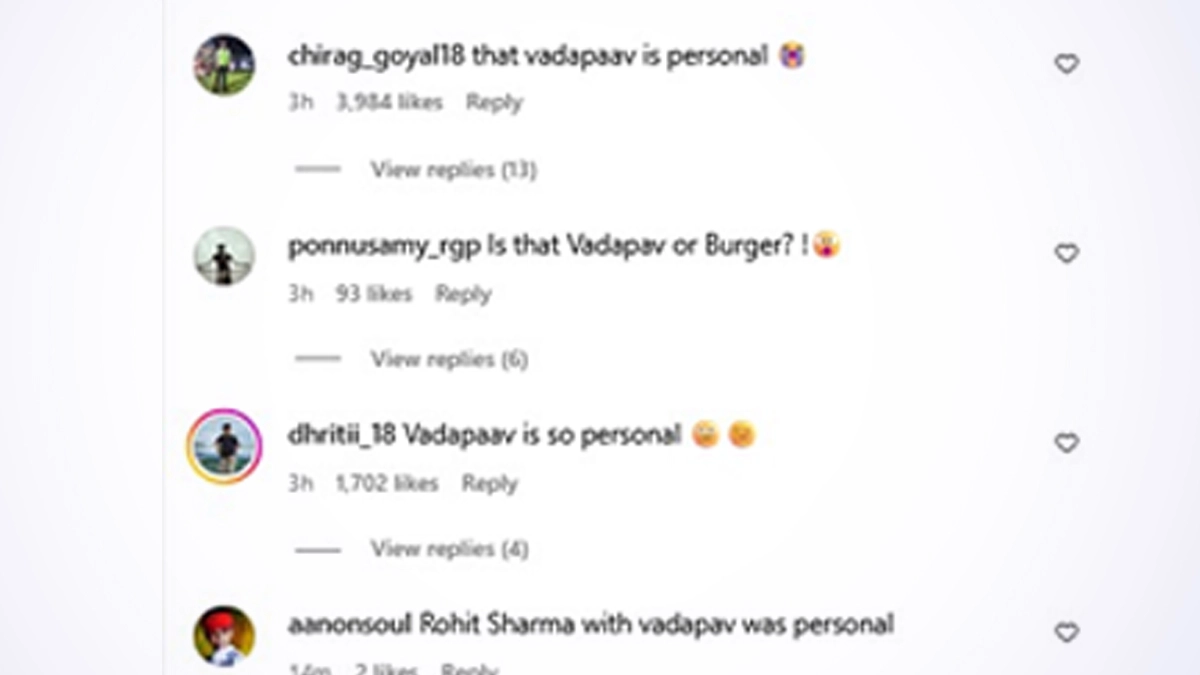
Task: Open dhritii_18's story ring avatar
Action: pos(224,445)
